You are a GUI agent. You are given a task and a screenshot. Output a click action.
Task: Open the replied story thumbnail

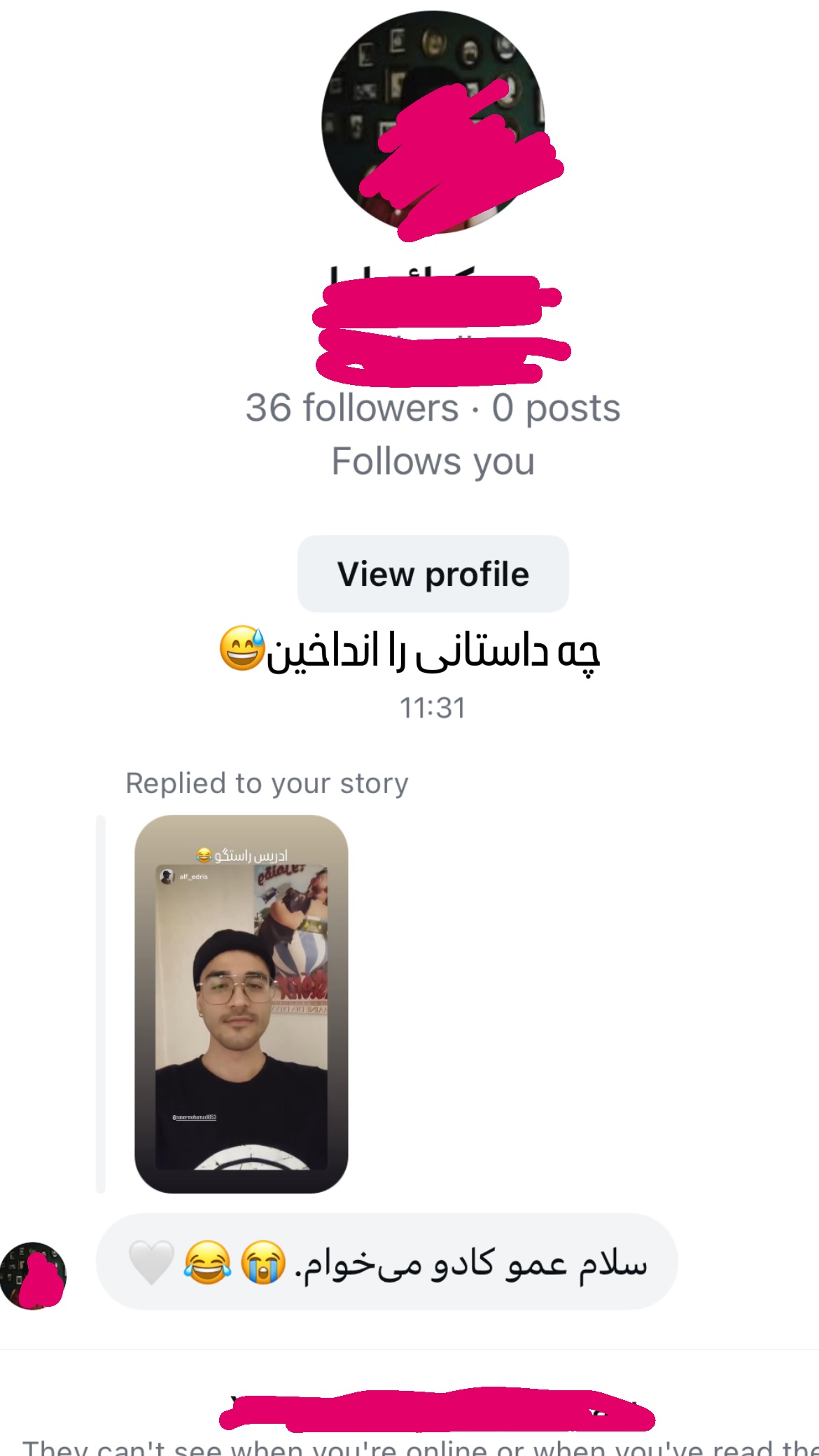[241, 1004]
